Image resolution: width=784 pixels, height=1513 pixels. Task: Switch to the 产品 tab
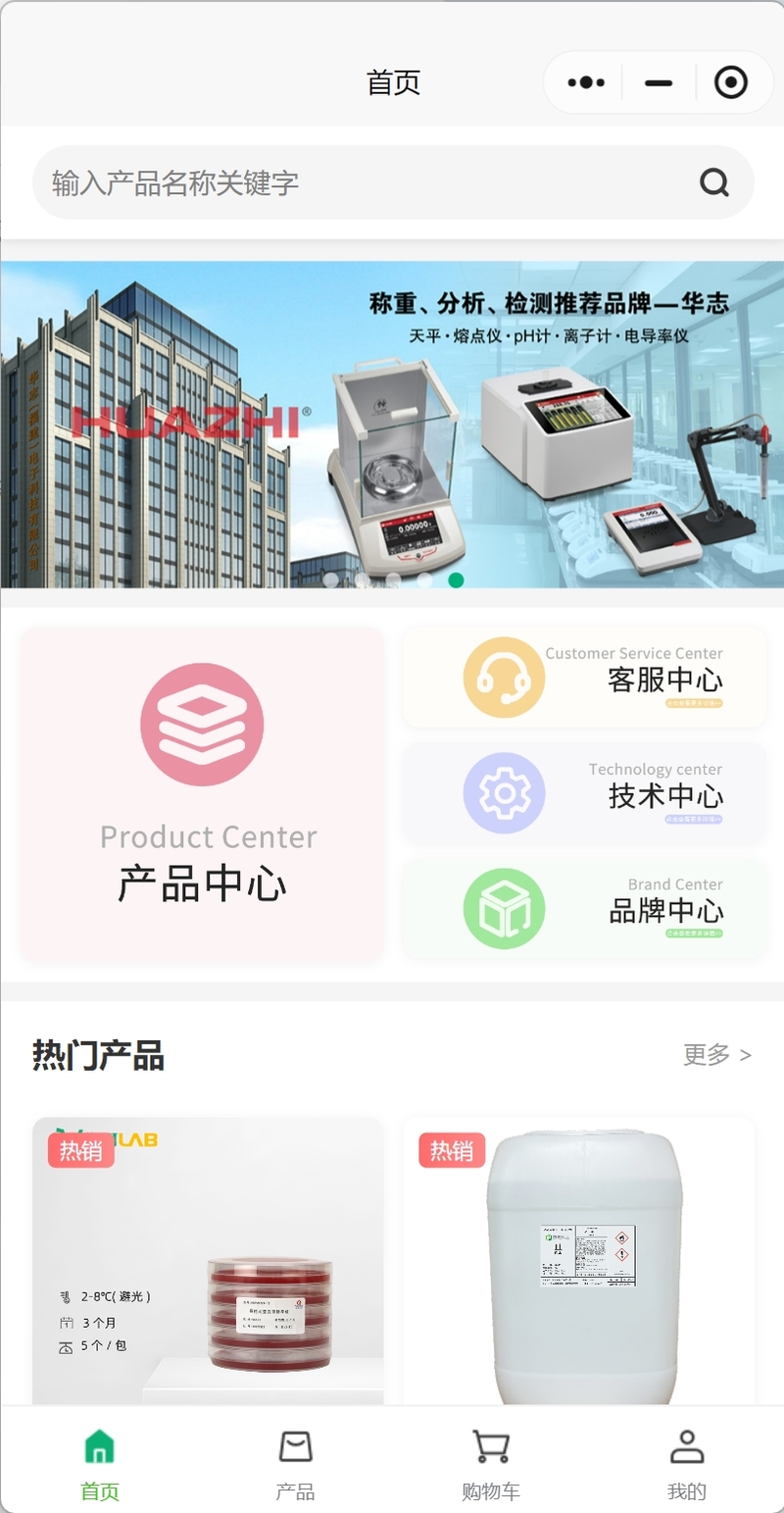point(295,1465)
